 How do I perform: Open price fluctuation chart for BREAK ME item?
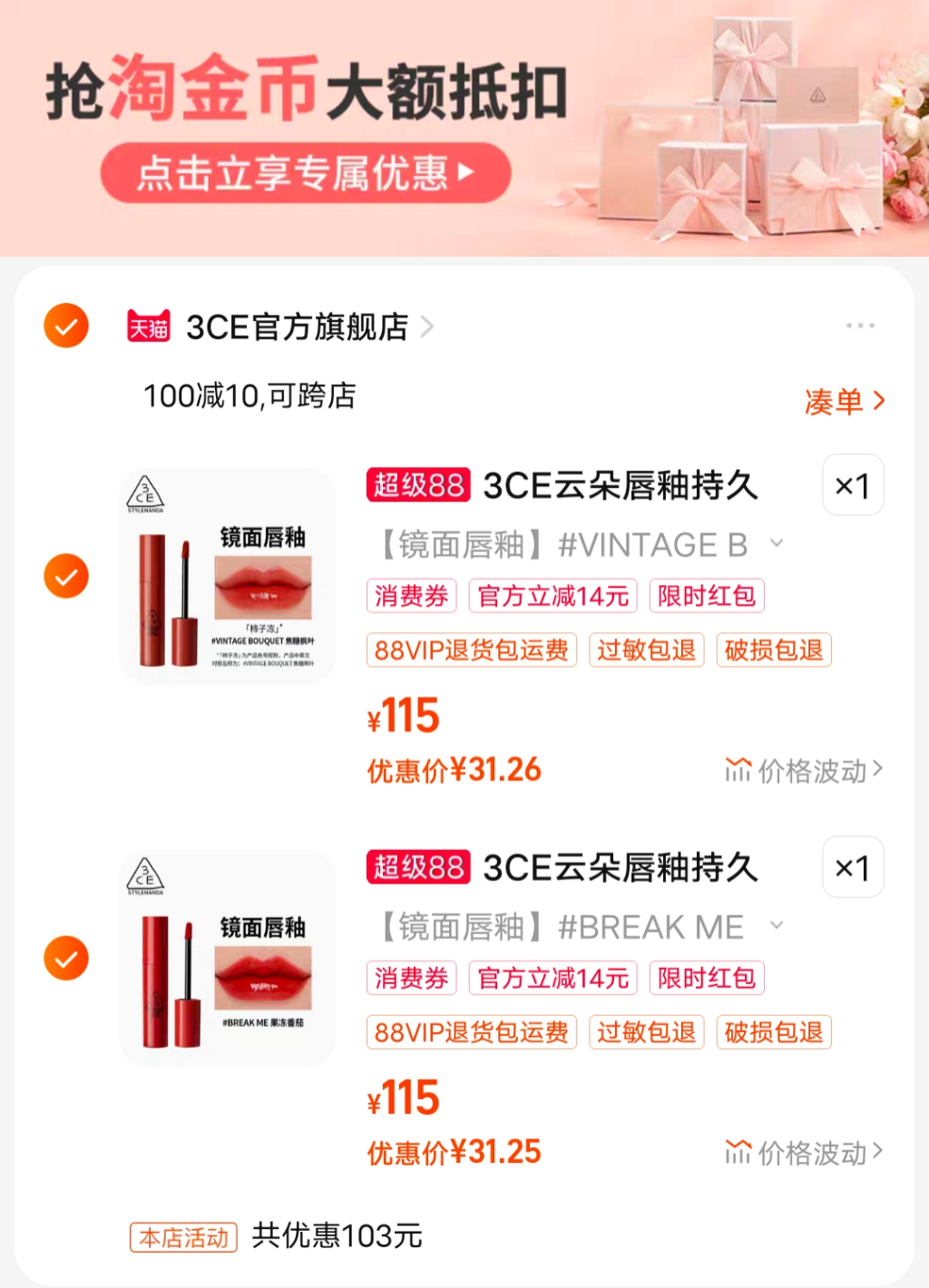click(802, 1153)
